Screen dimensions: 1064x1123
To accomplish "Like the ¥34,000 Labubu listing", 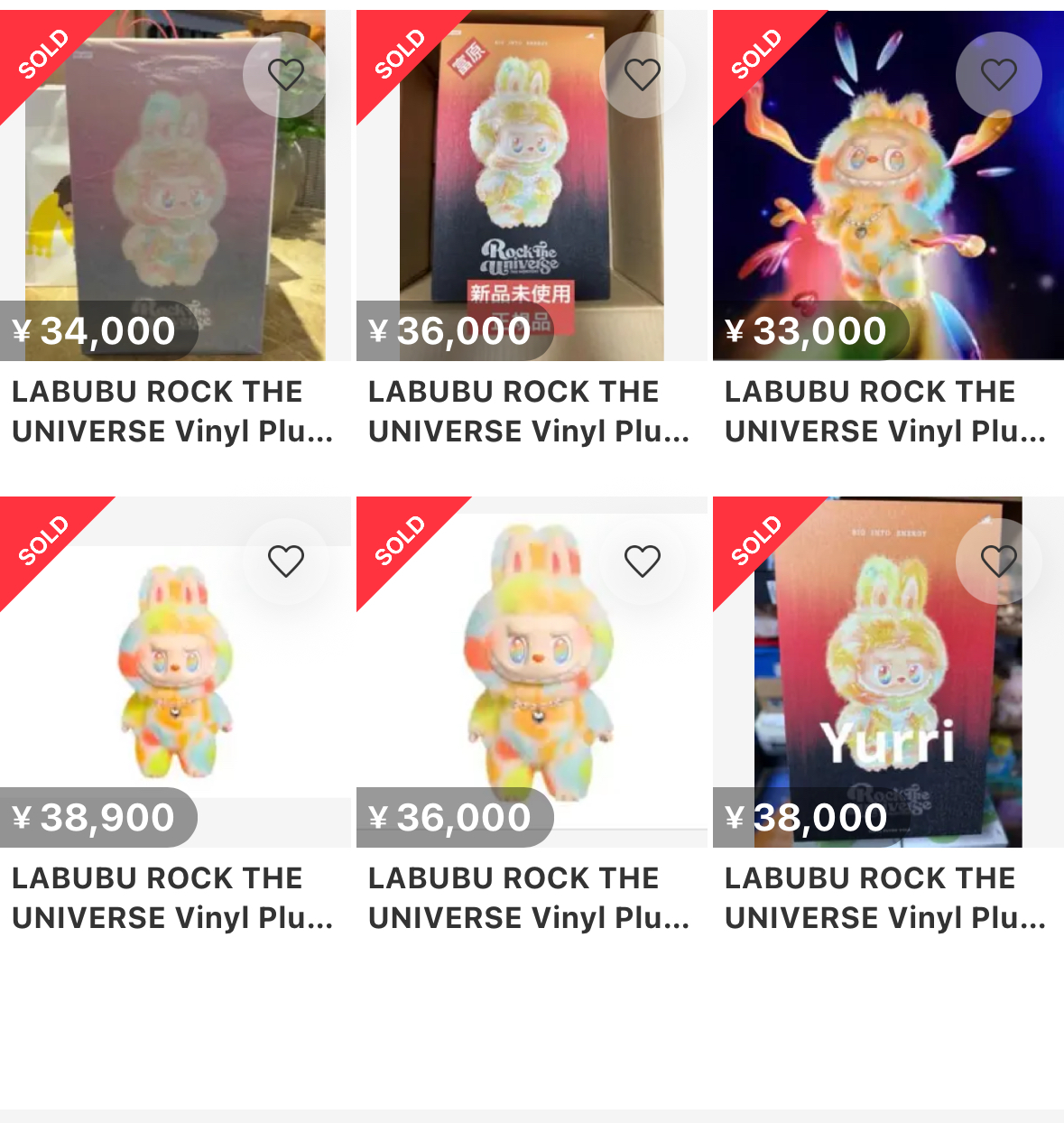I will pyautogui.click(x=285, y=75).
